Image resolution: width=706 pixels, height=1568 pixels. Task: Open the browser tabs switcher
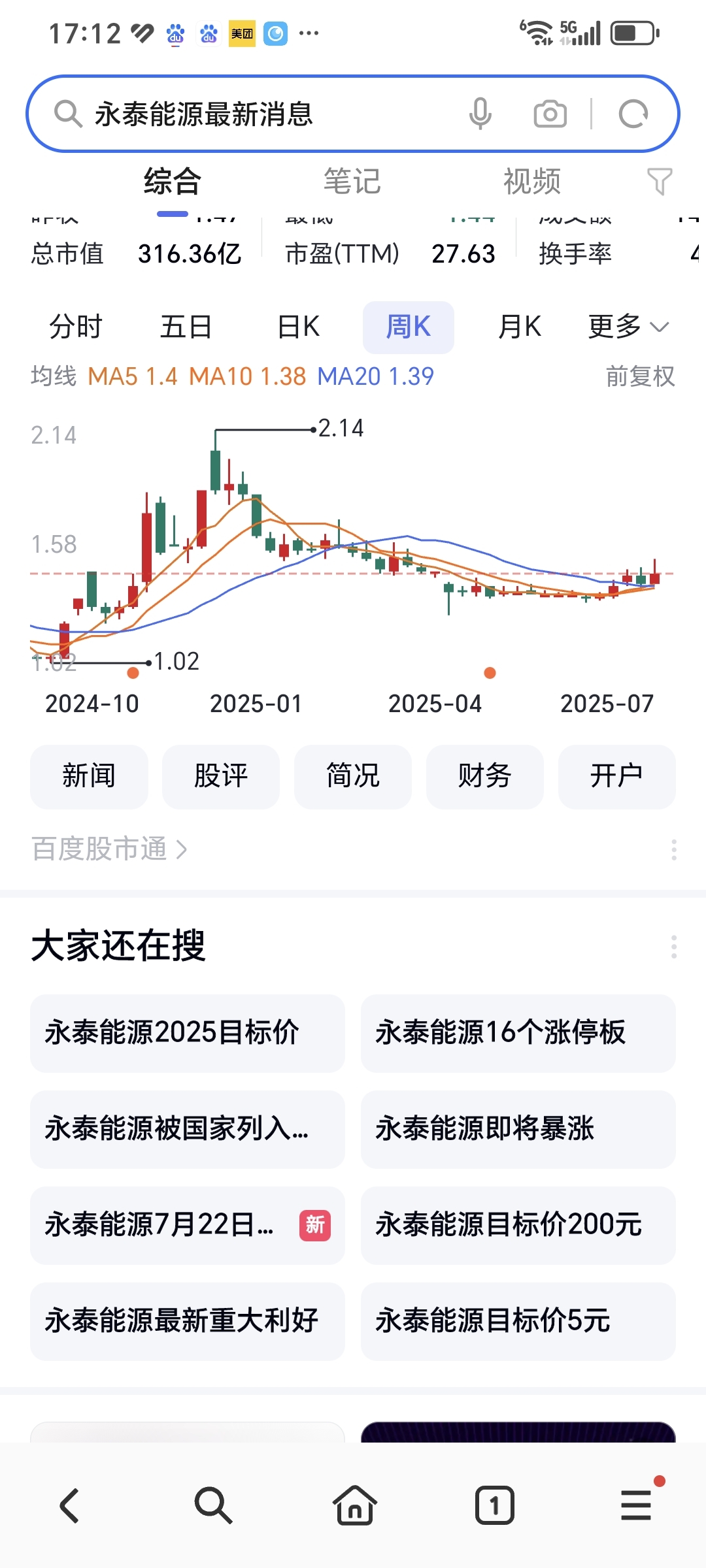(495, 1505)
